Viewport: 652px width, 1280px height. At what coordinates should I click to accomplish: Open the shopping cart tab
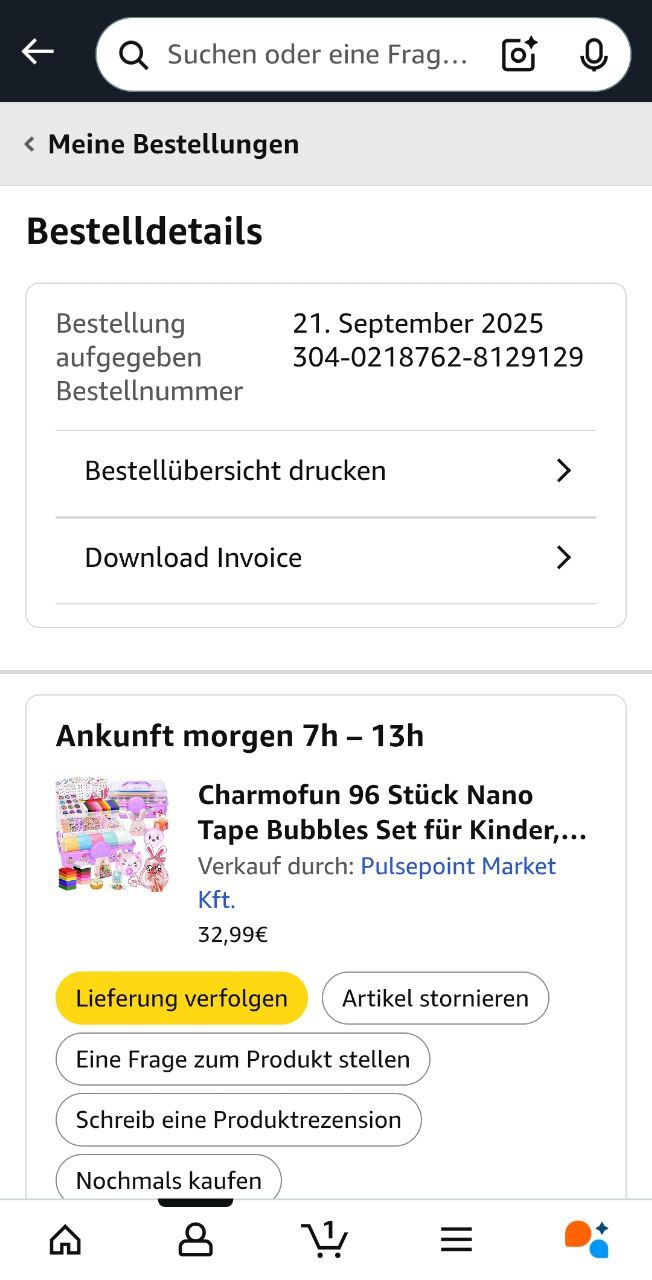pyautogui.click(x=325, y=1240)
